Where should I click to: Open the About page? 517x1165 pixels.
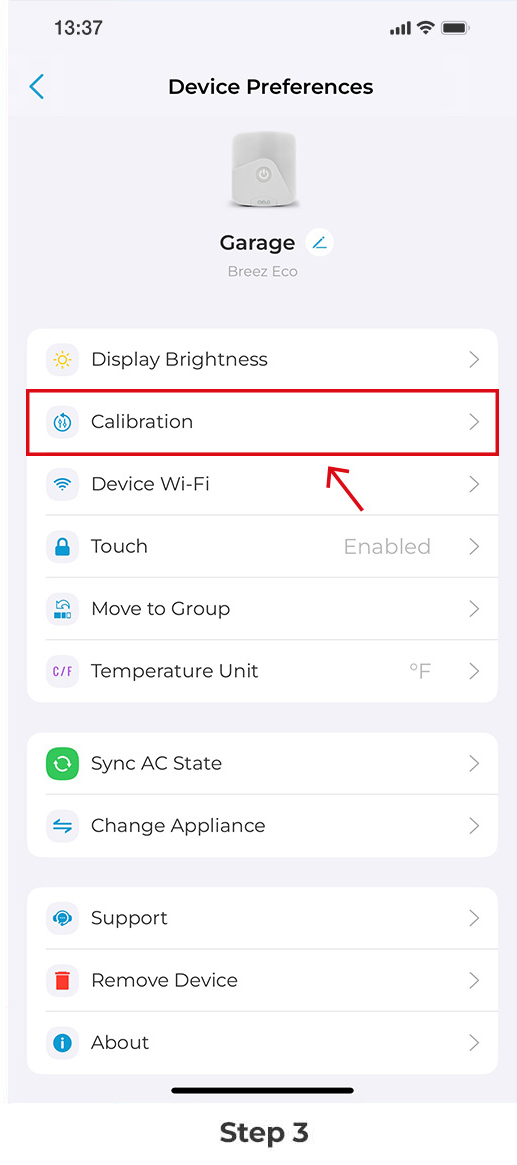point(262,1043)
